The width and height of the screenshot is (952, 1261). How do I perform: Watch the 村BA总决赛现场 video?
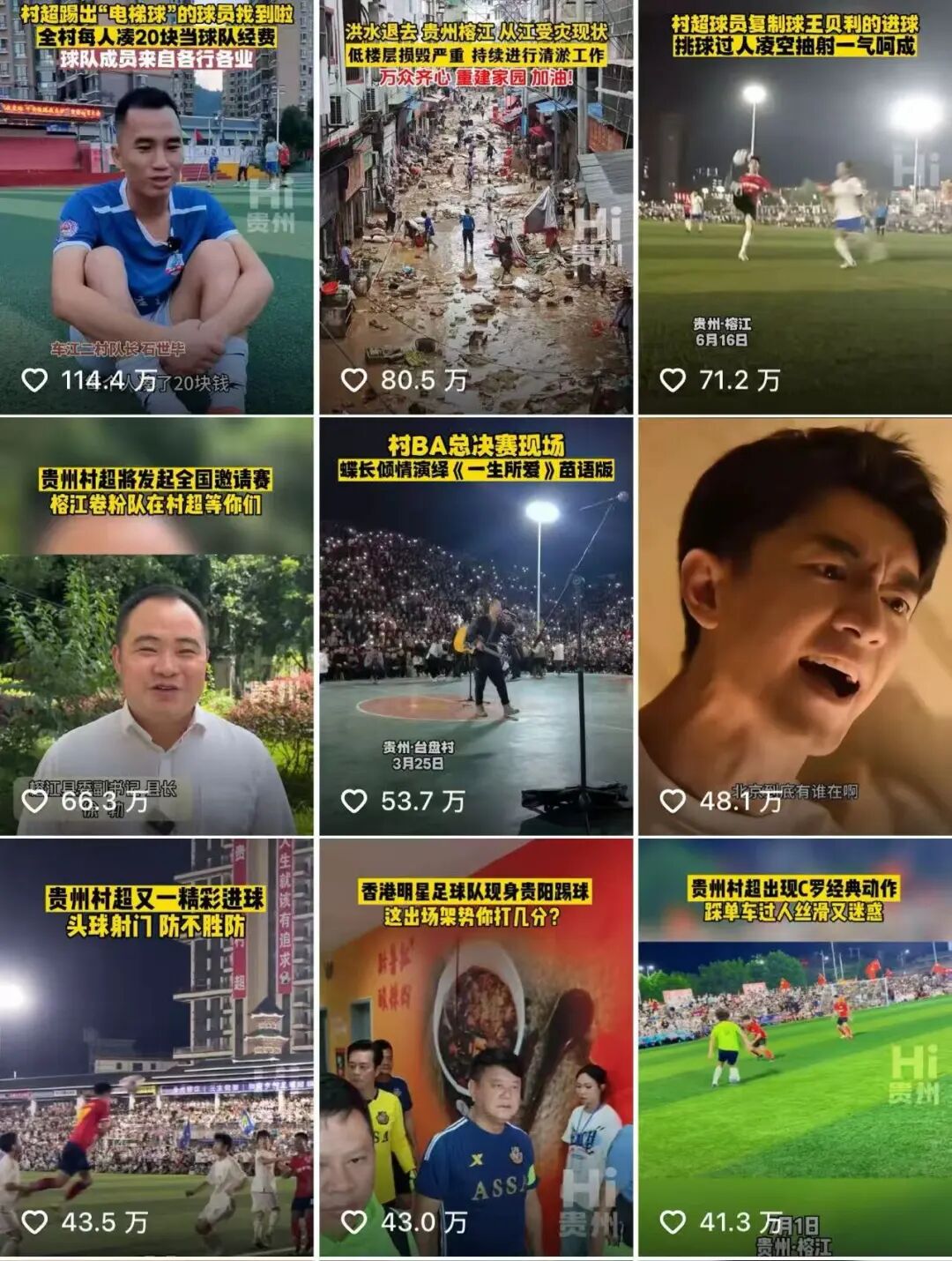476,626
